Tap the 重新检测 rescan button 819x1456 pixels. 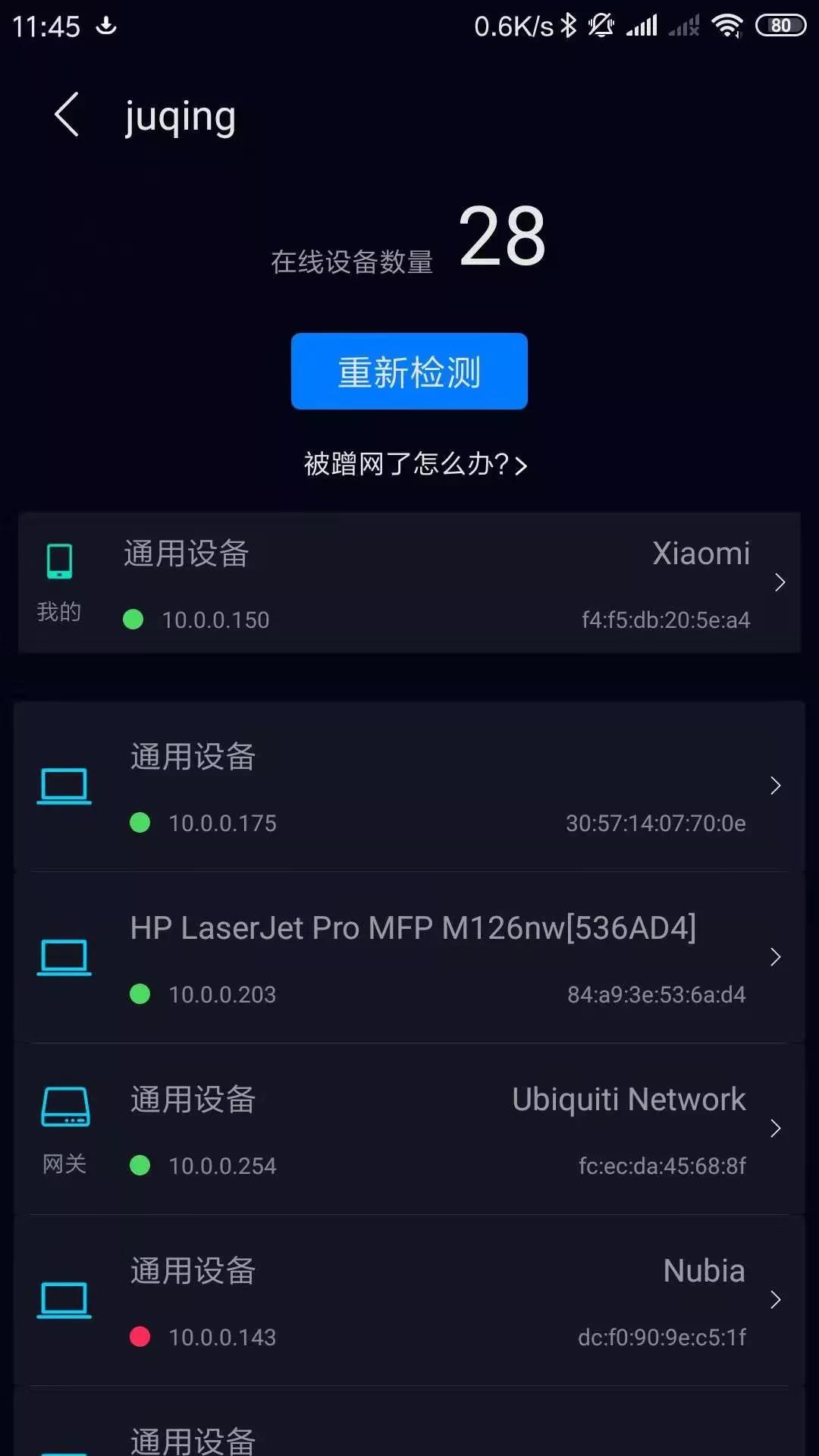[x=409, y=372]
